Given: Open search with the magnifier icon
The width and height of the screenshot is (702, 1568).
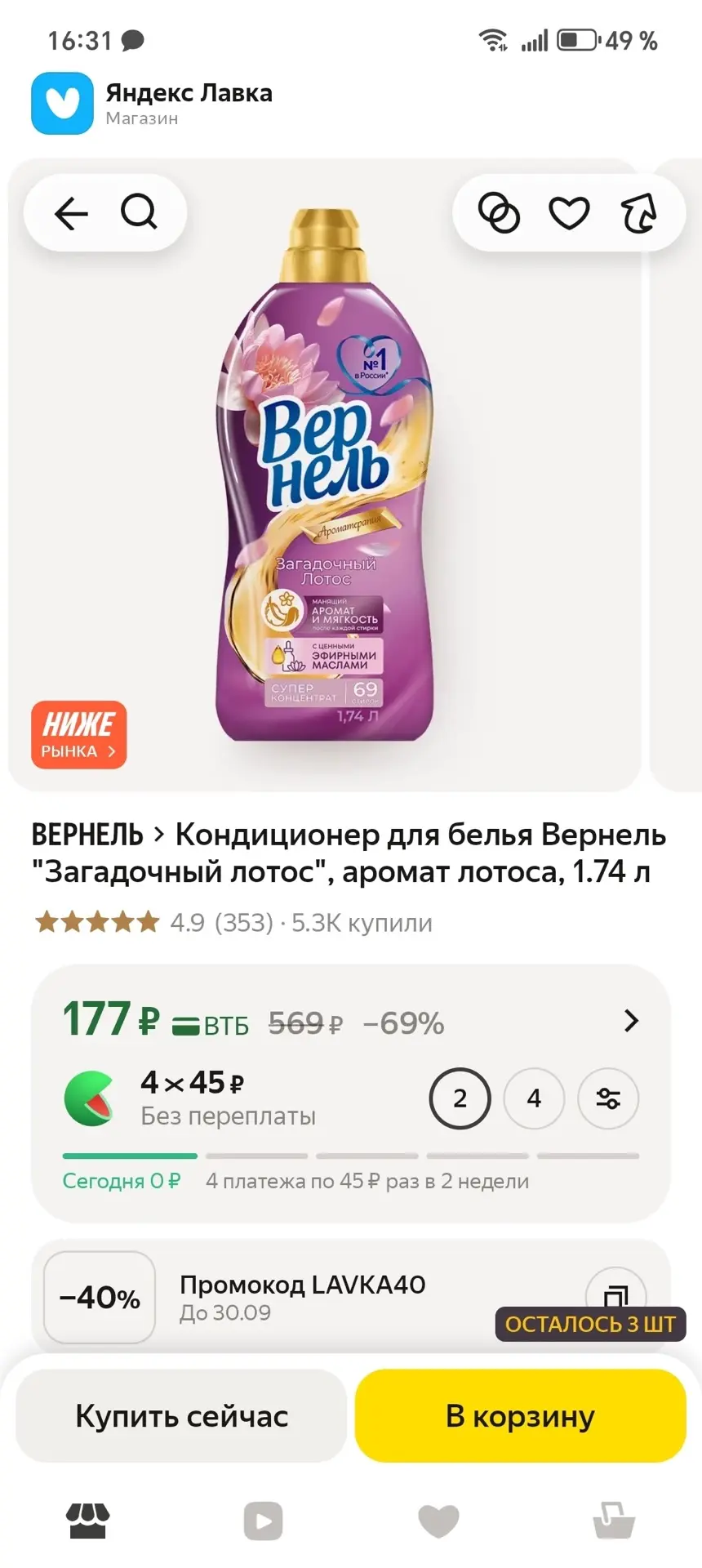Looking at the screenshot, I should pos(139,212).
